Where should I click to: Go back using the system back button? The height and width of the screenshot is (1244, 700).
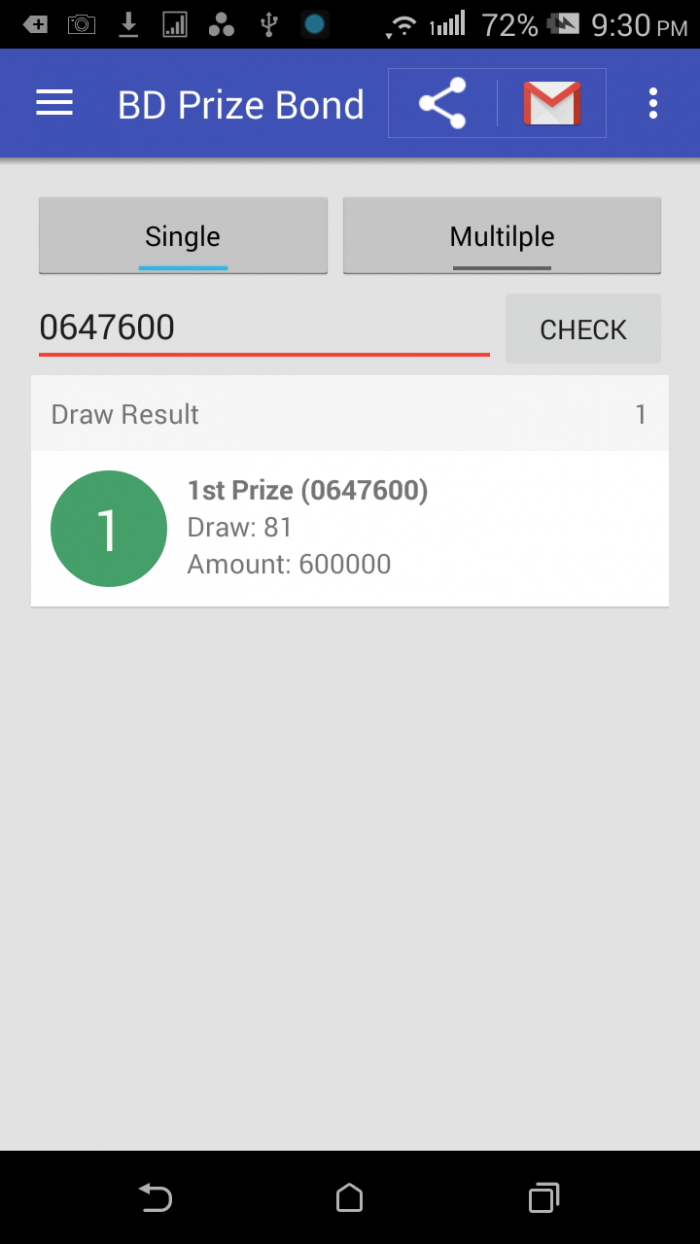coord(155,1197)
